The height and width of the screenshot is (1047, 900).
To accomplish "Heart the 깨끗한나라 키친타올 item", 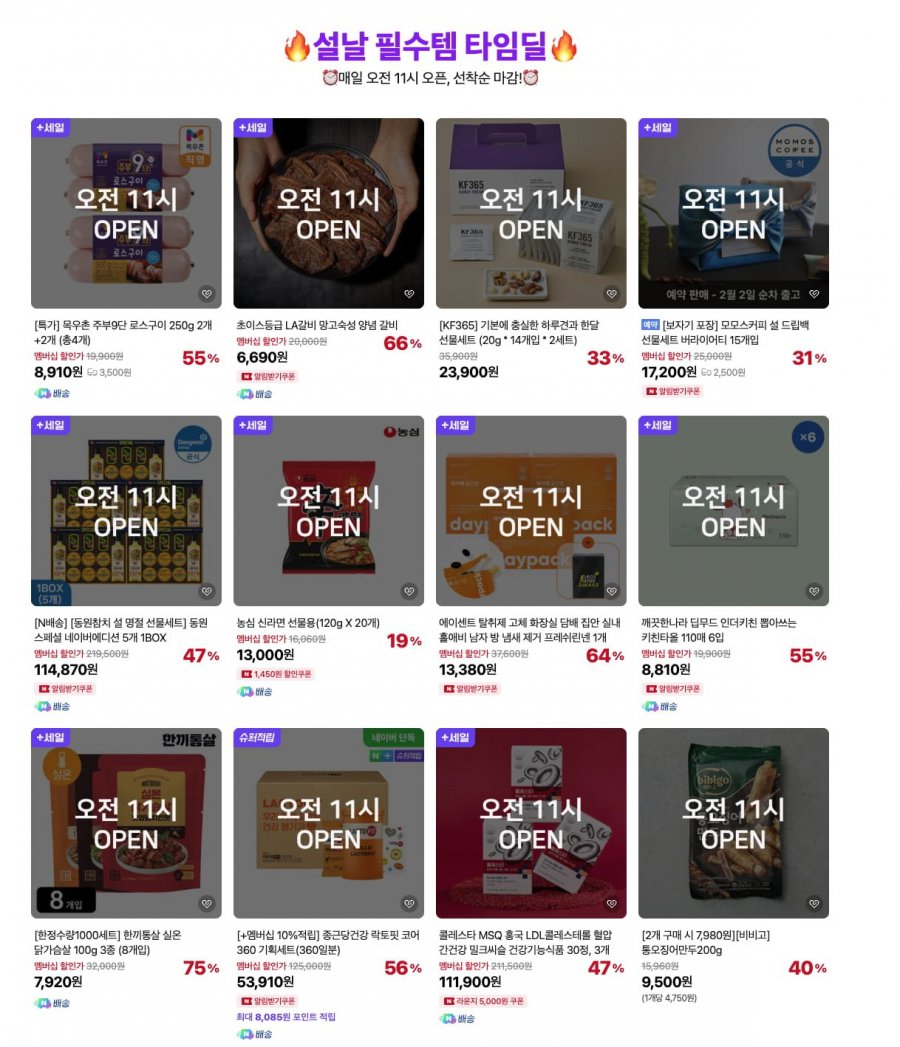I will (814, 592).
